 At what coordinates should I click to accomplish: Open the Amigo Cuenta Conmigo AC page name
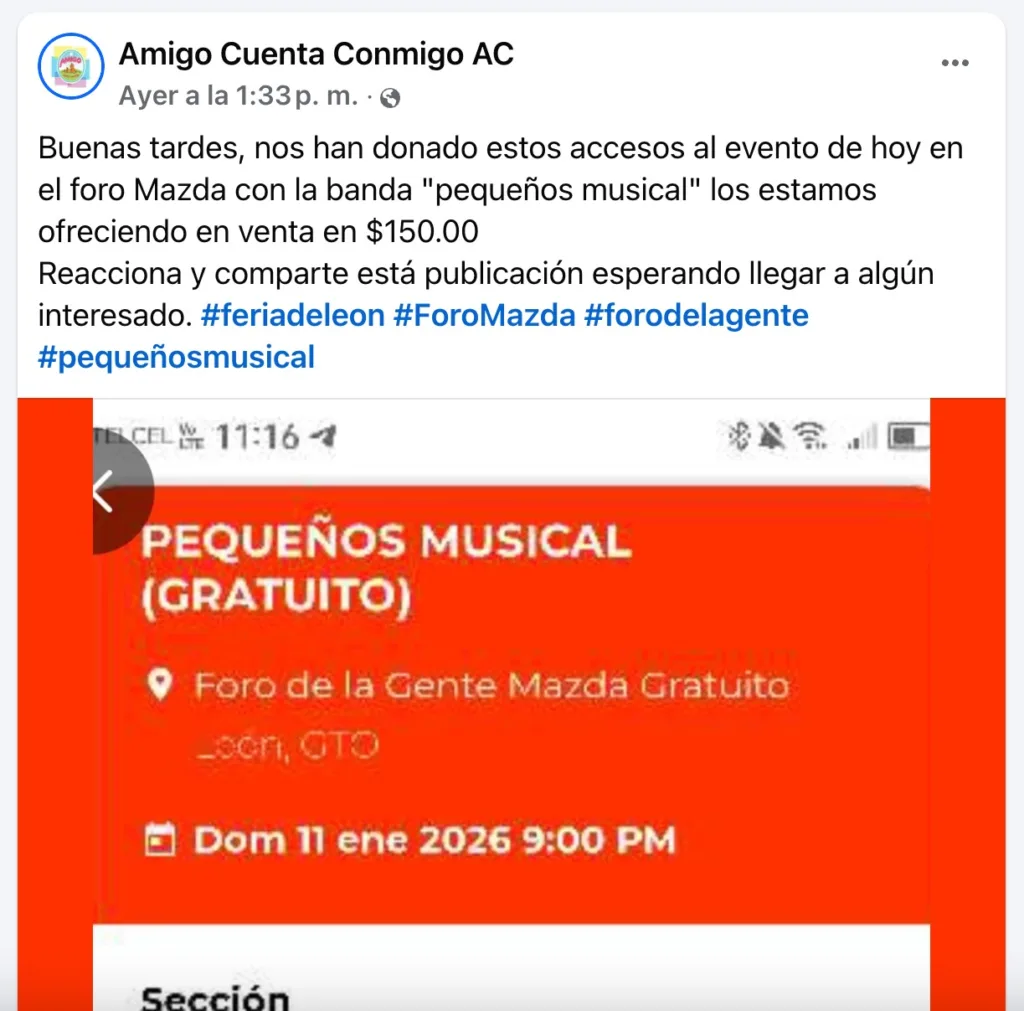(x=316, y=54)
